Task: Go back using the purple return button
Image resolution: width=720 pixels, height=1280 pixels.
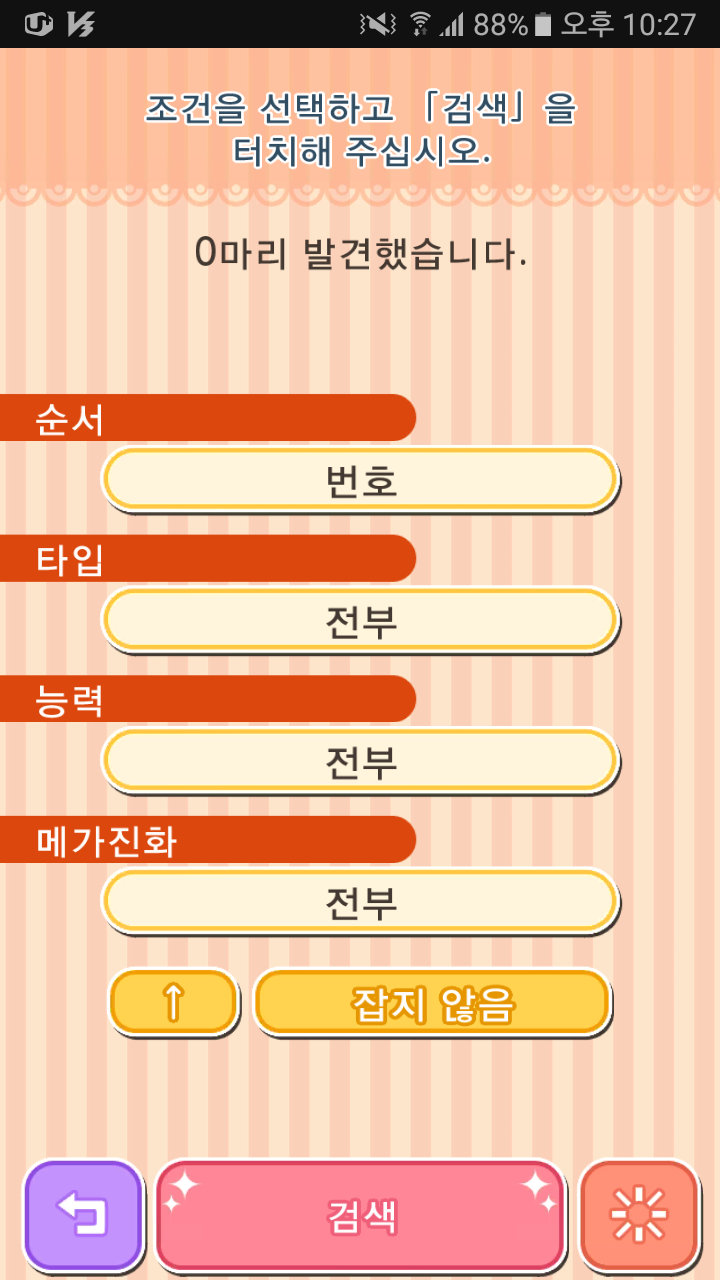Action: tap(84, 1215)
